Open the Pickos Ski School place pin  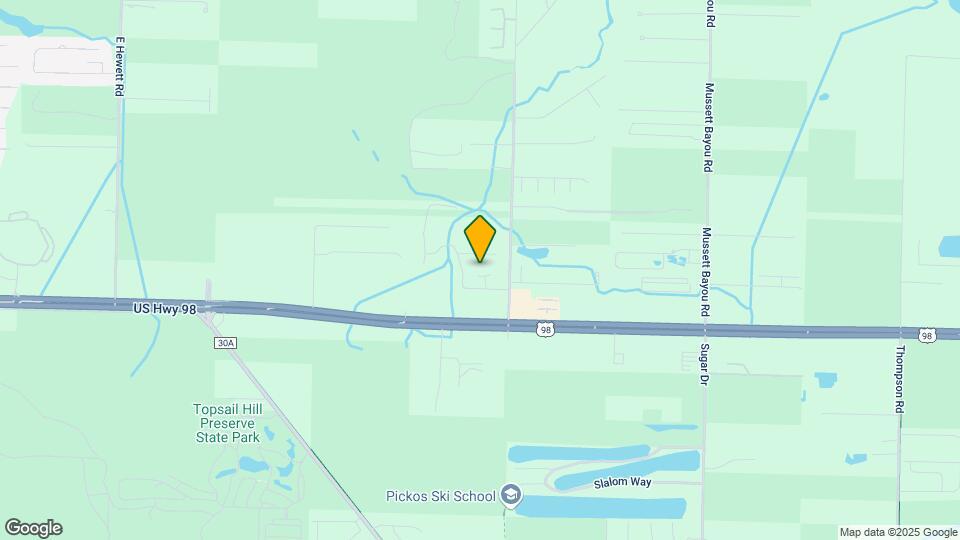pyautogui.click(x=511, y=495)
